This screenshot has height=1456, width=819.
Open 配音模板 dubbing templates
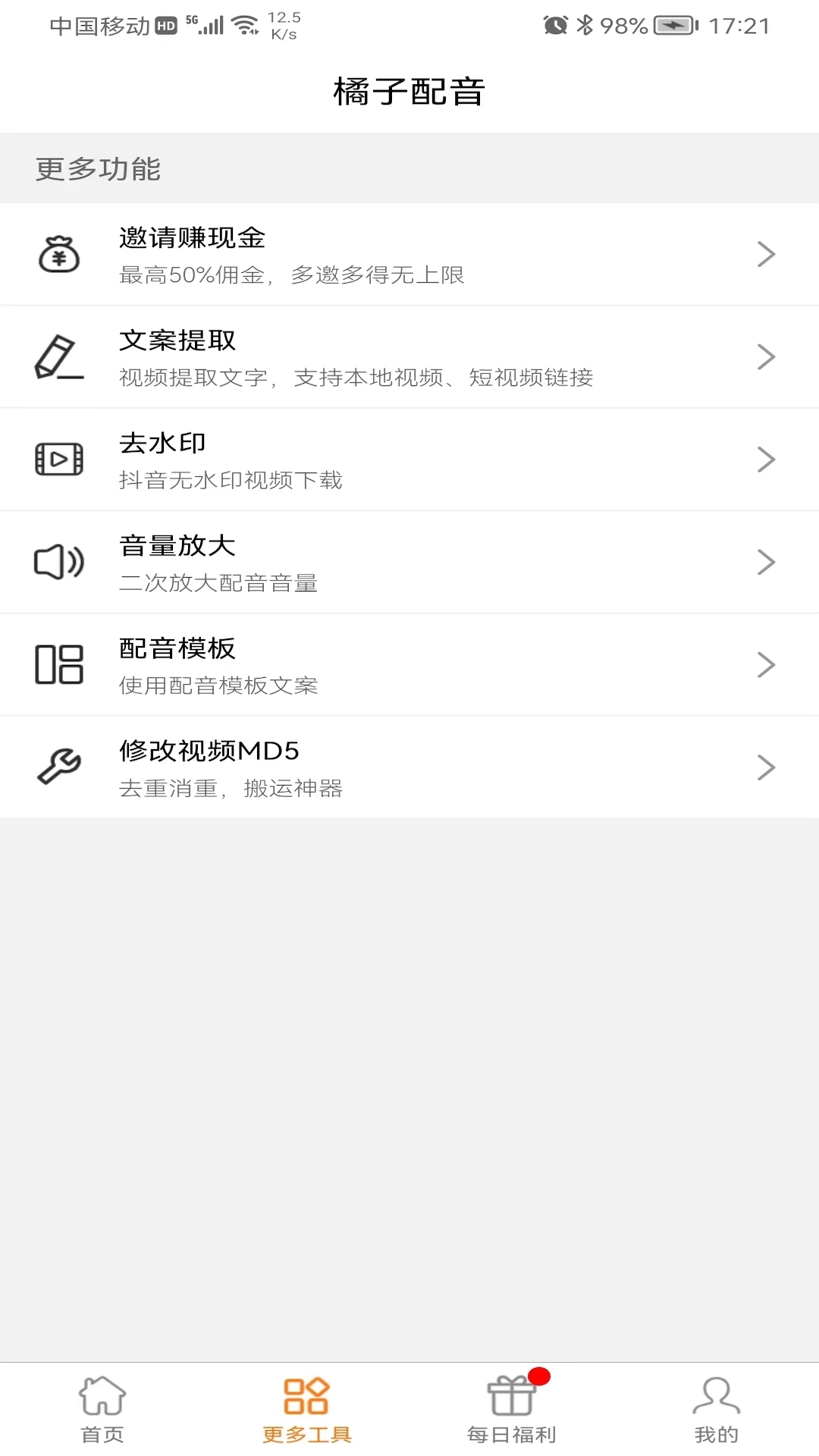pyautogui.click(x=409, y=665)
